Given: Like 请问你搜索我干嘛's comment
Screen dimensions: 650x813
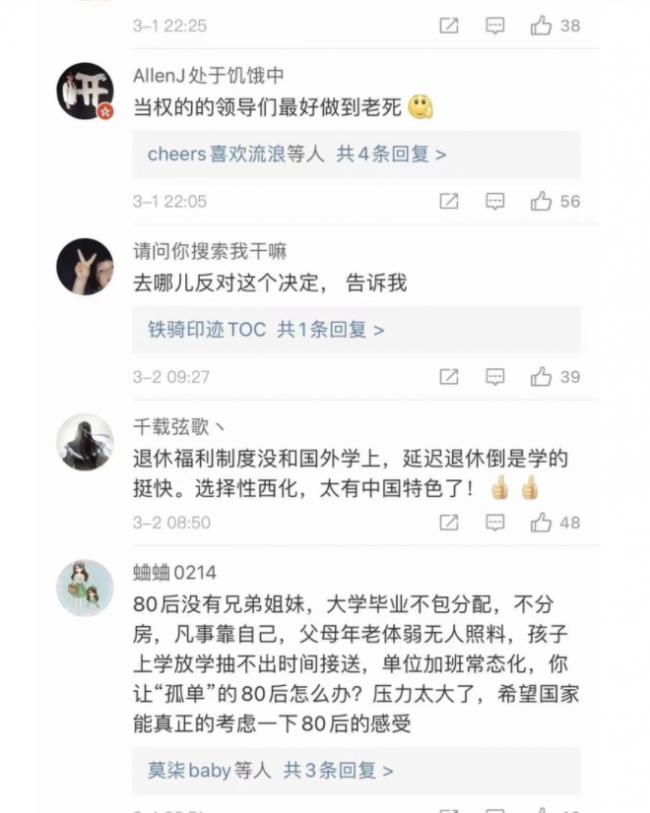Looking at the screenshot, I should [x=541, y=377].
